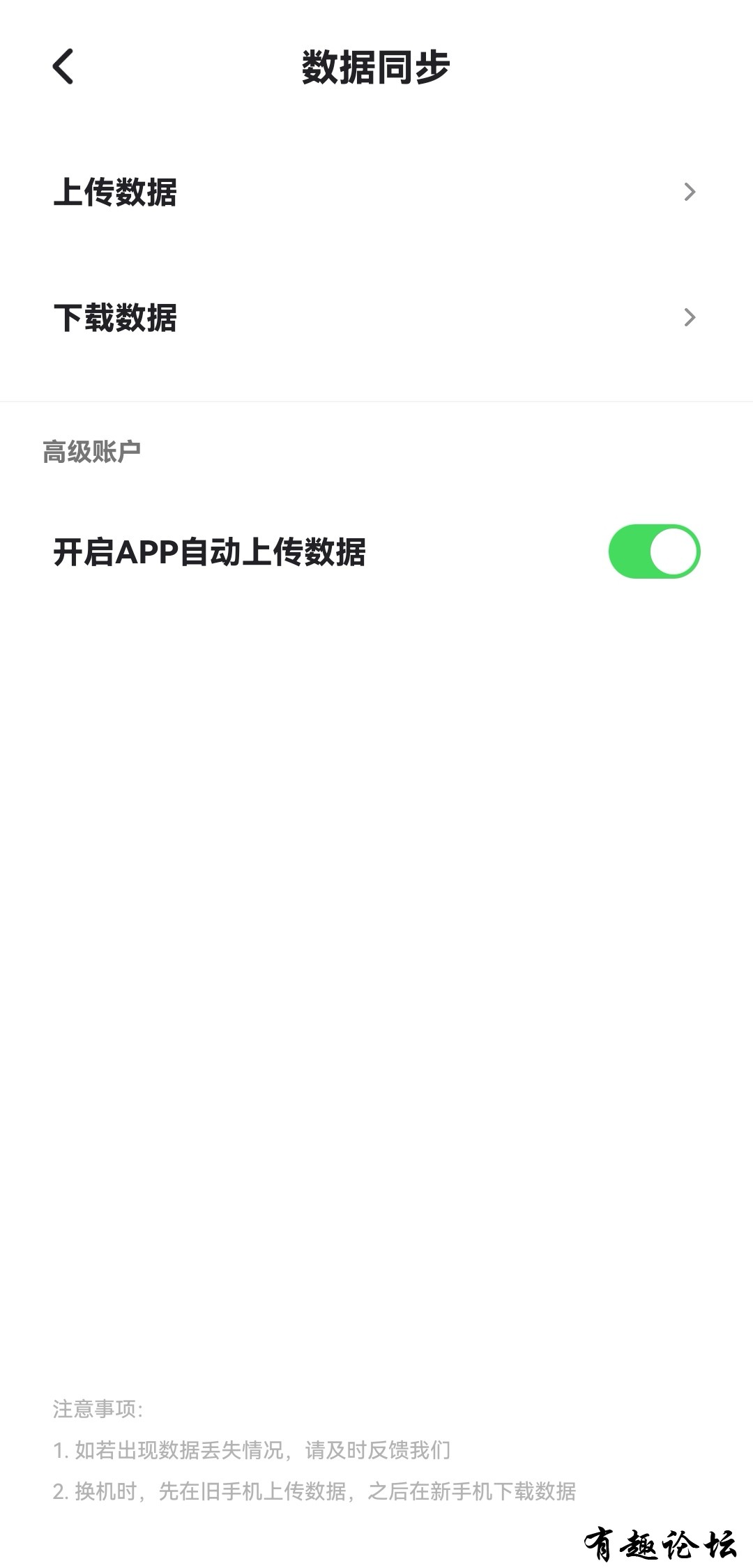
Task: Open the 上传数据 option
Action: [x=376, y=192]
